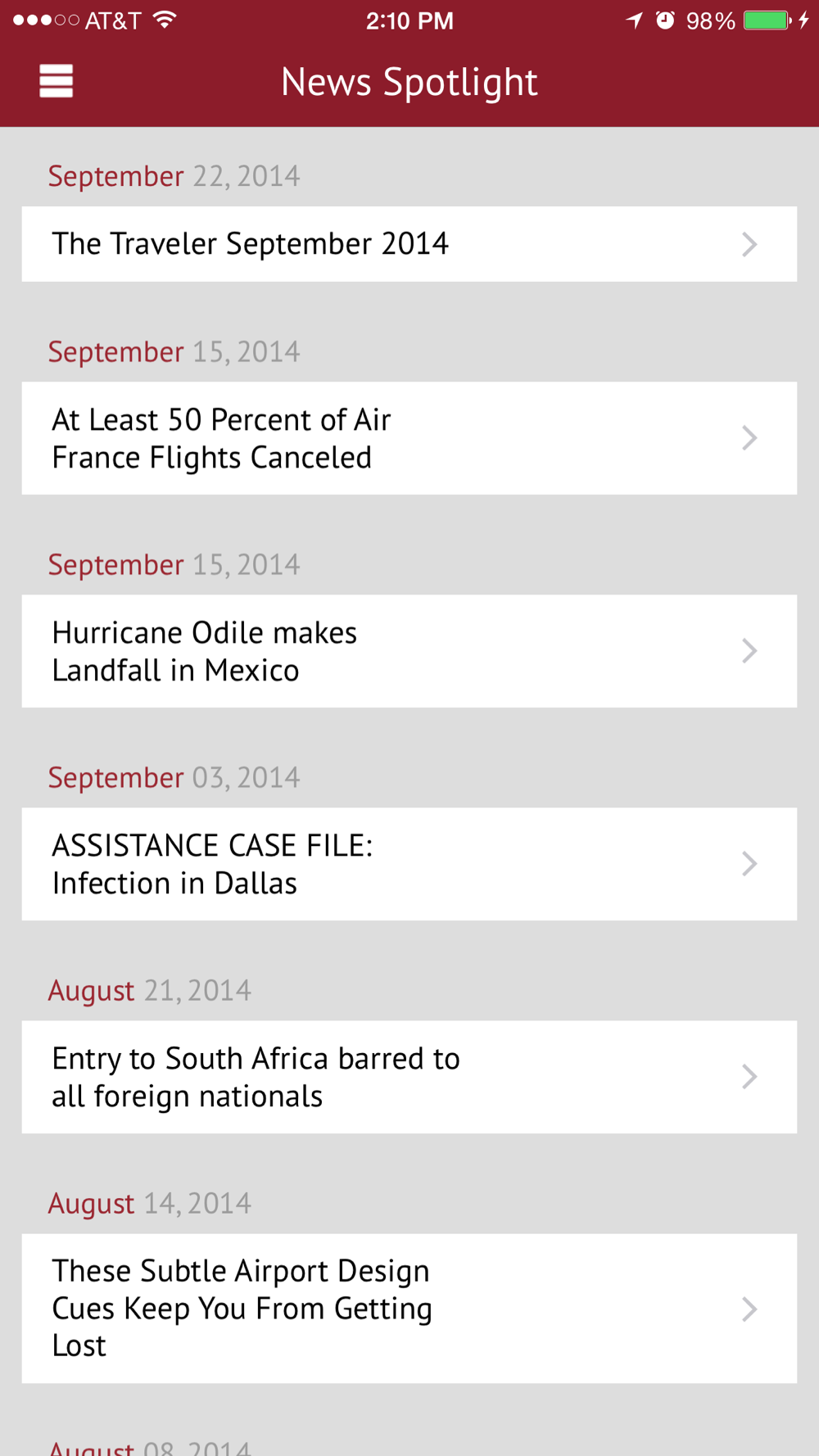Open Hurricane Odile makes Landfall in Mexico
This screenshot has width=819, height=1456.
point(409,651)
